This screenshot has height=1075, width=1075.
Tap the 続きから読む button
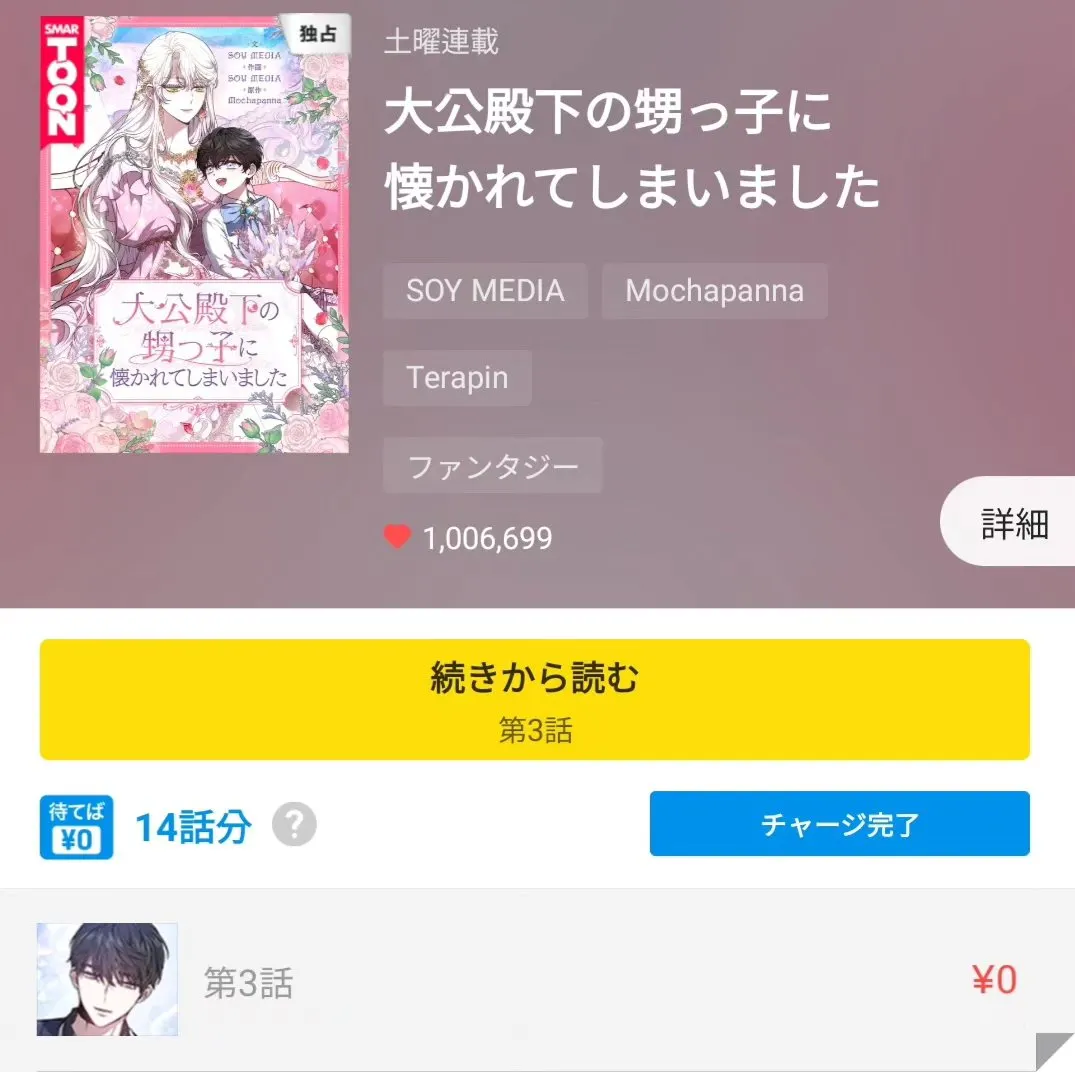(534, 699)
